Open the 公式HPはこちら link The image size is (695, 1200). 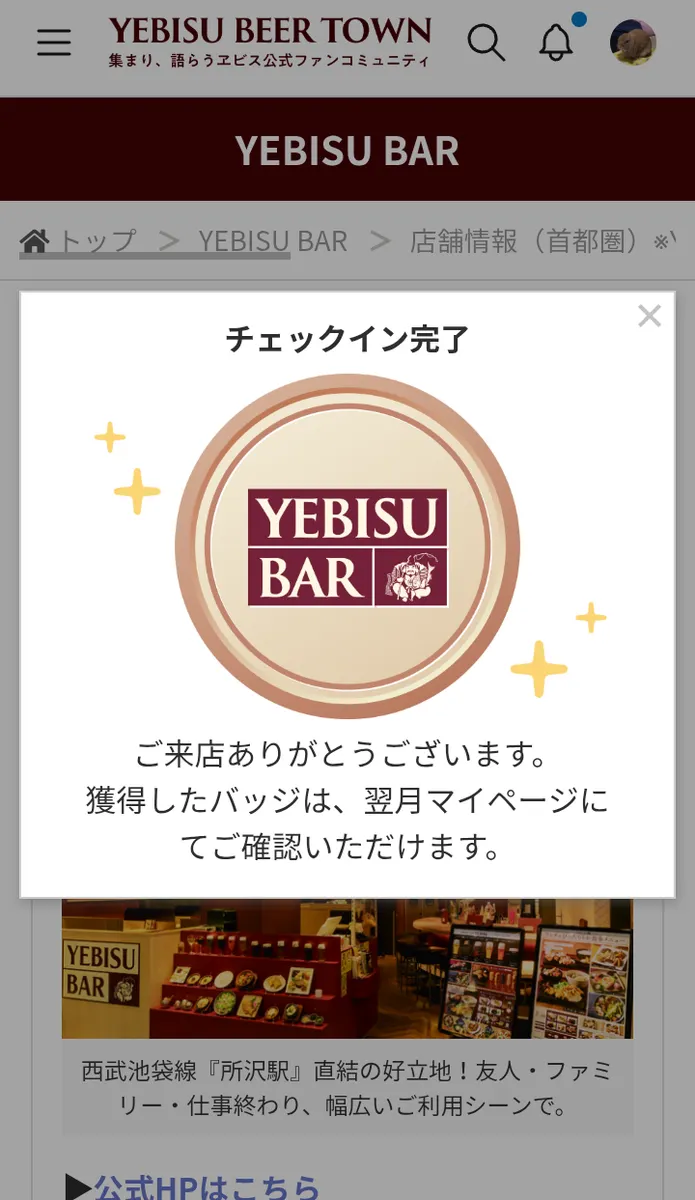click(205, 1187)
